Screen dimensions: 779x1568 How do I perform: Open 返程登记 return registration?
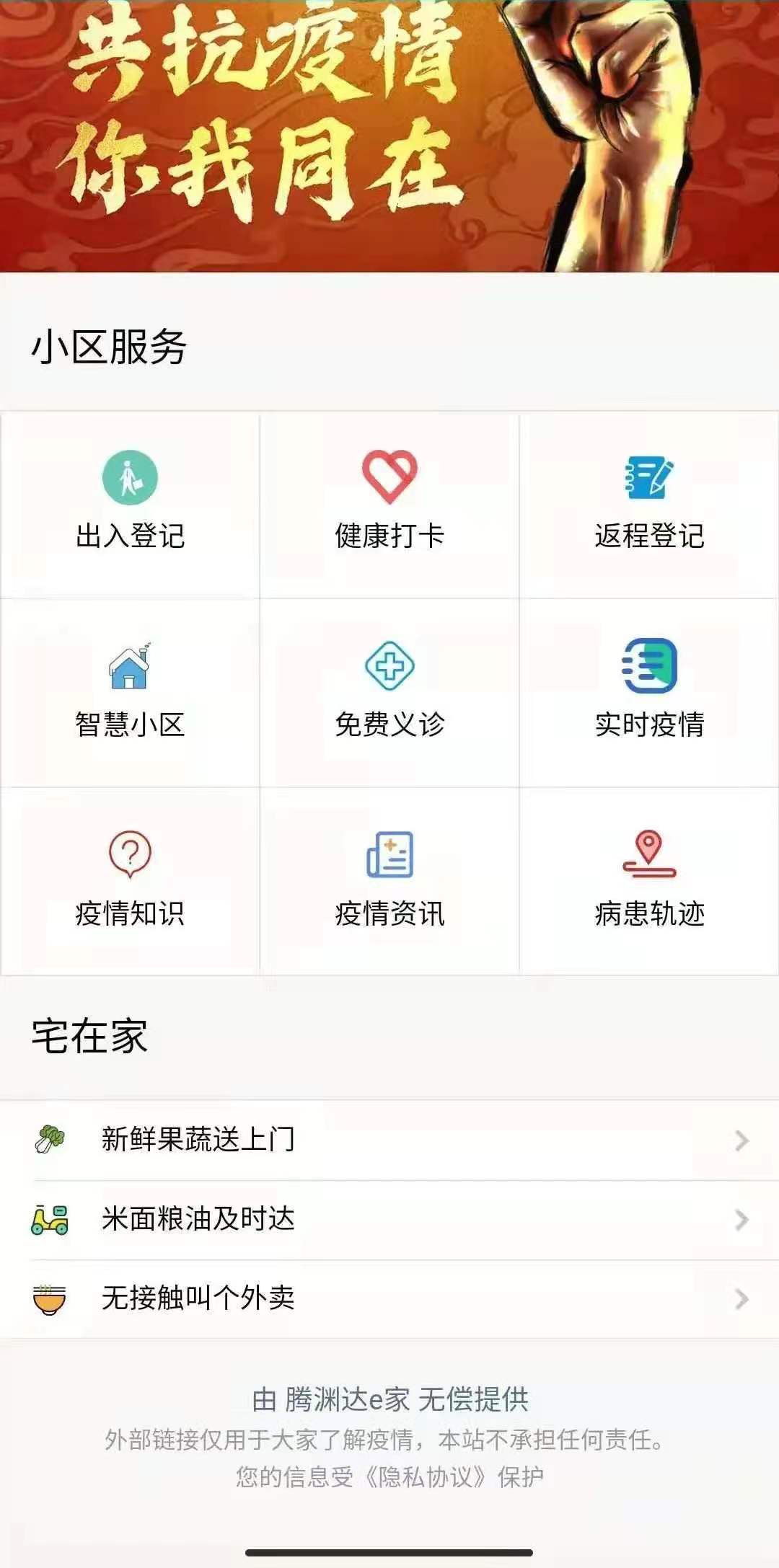[x=649, y=505]
